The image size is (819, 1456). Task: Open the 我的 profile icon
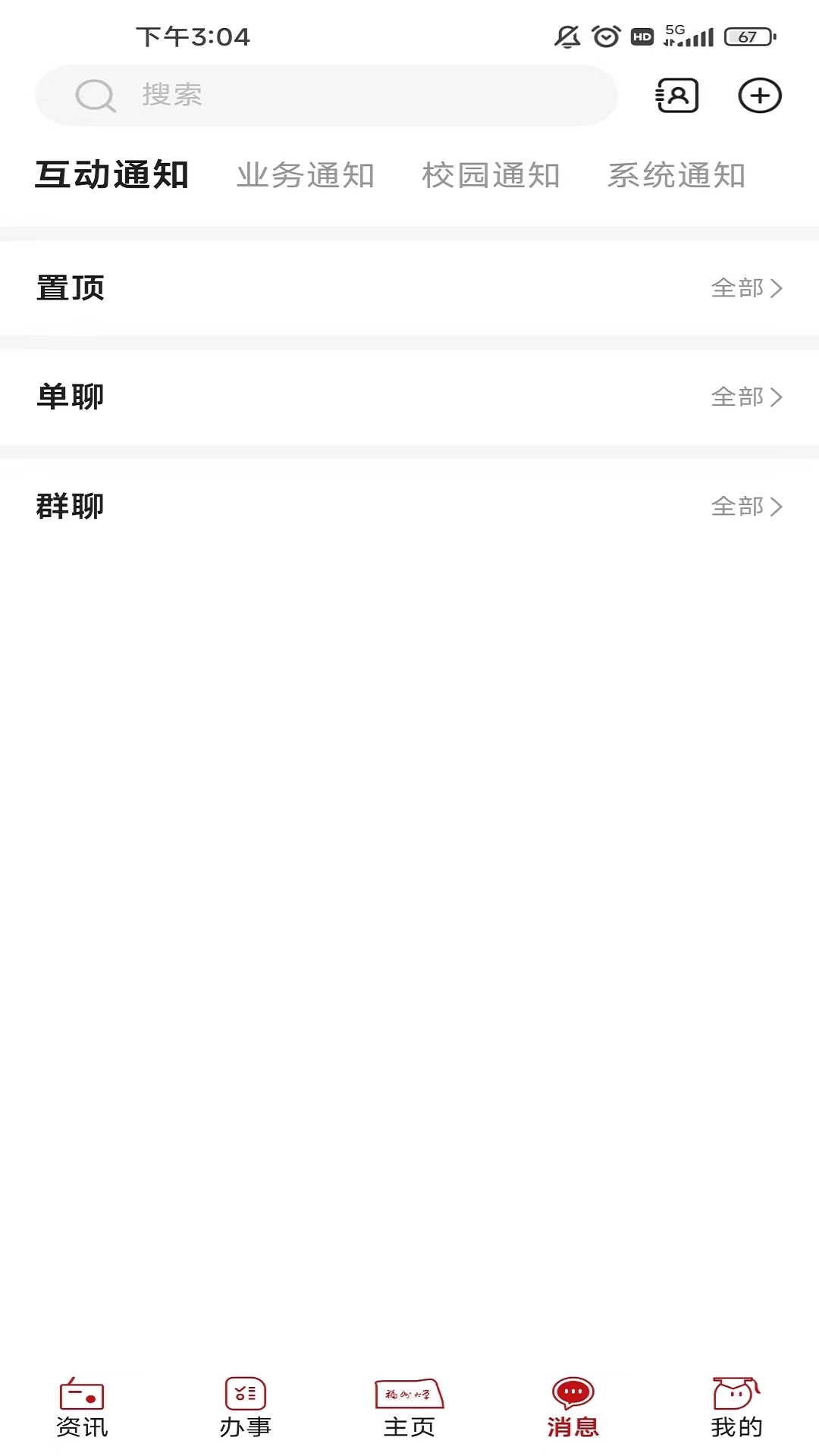coord(736,1408)
